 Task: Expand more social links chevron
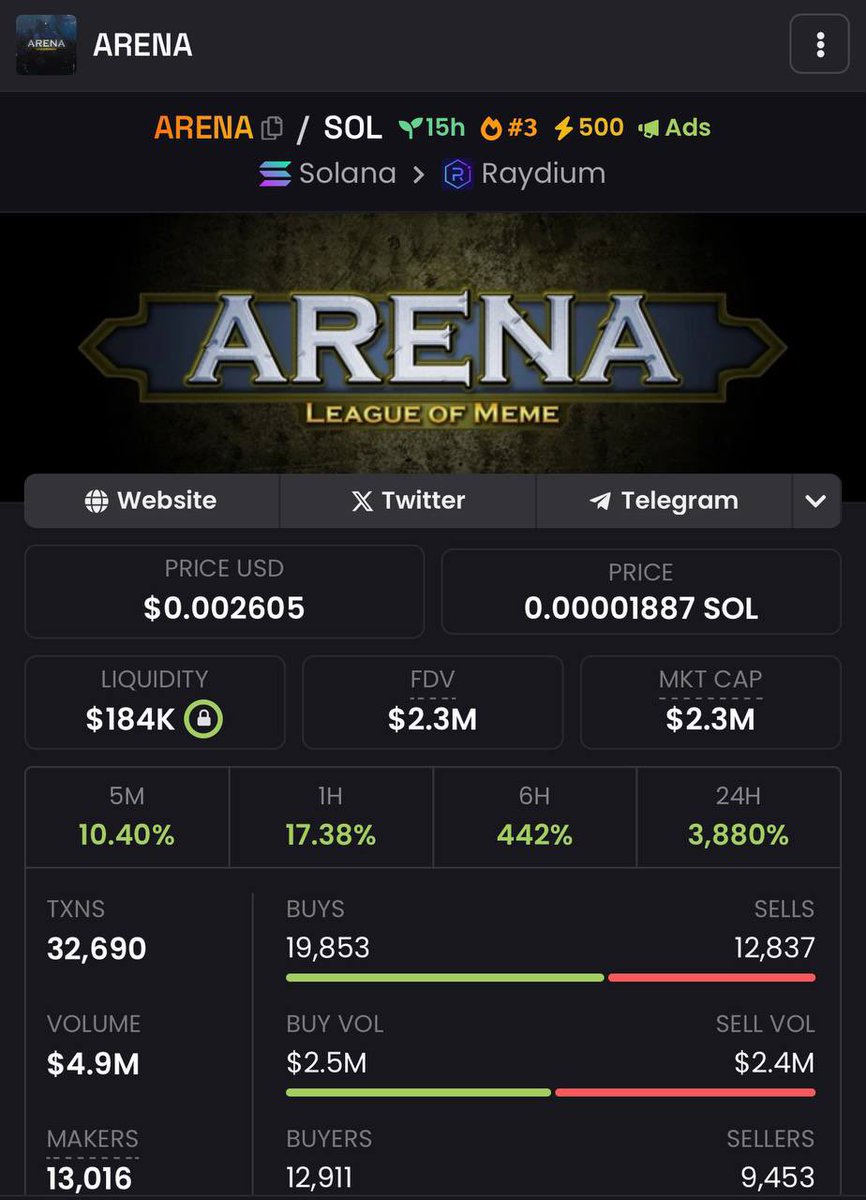coord(816,501)
